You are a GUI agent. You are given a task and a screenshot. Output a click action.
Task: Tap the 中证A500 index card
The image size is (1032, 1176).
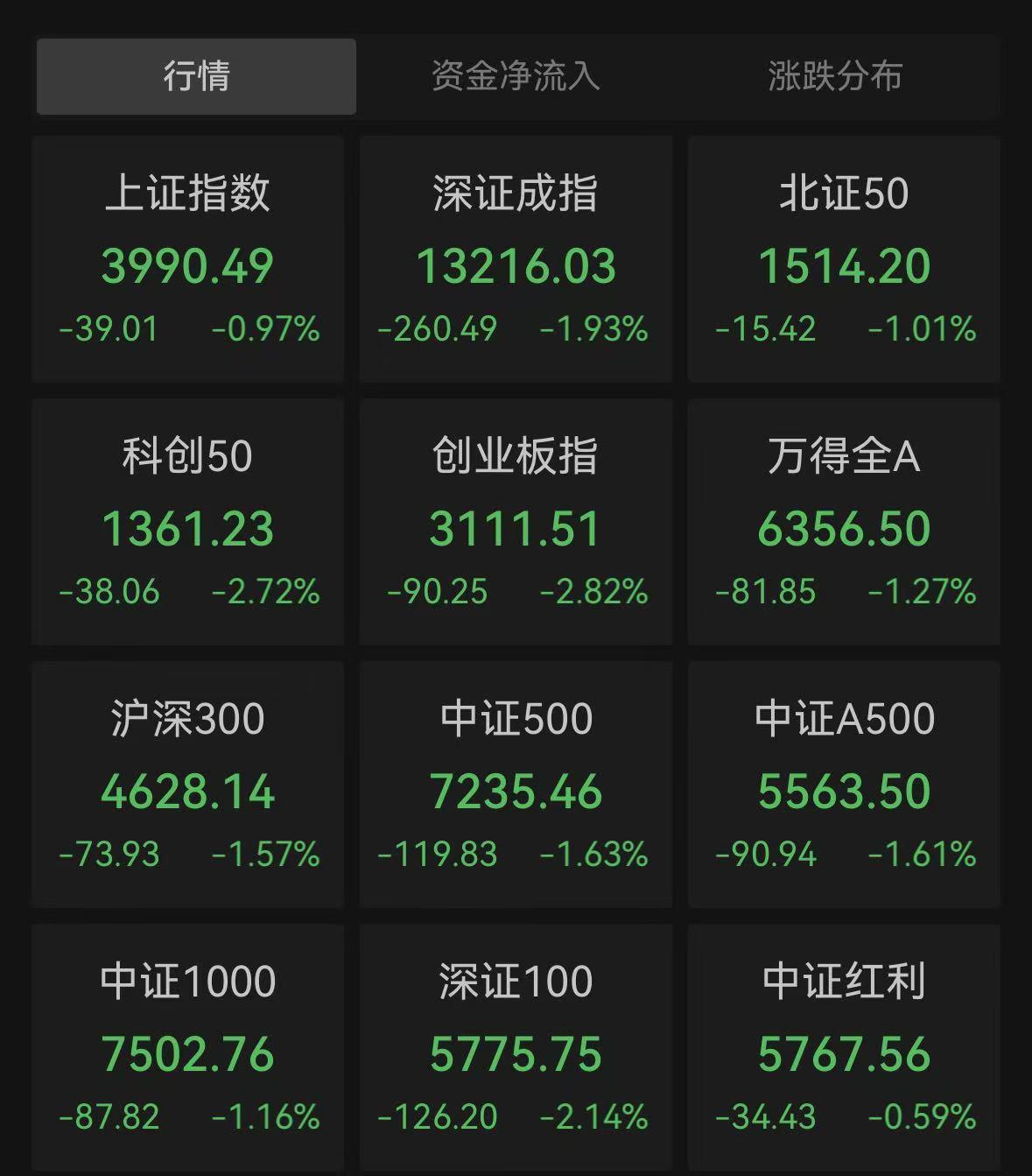tap(844, 785)
